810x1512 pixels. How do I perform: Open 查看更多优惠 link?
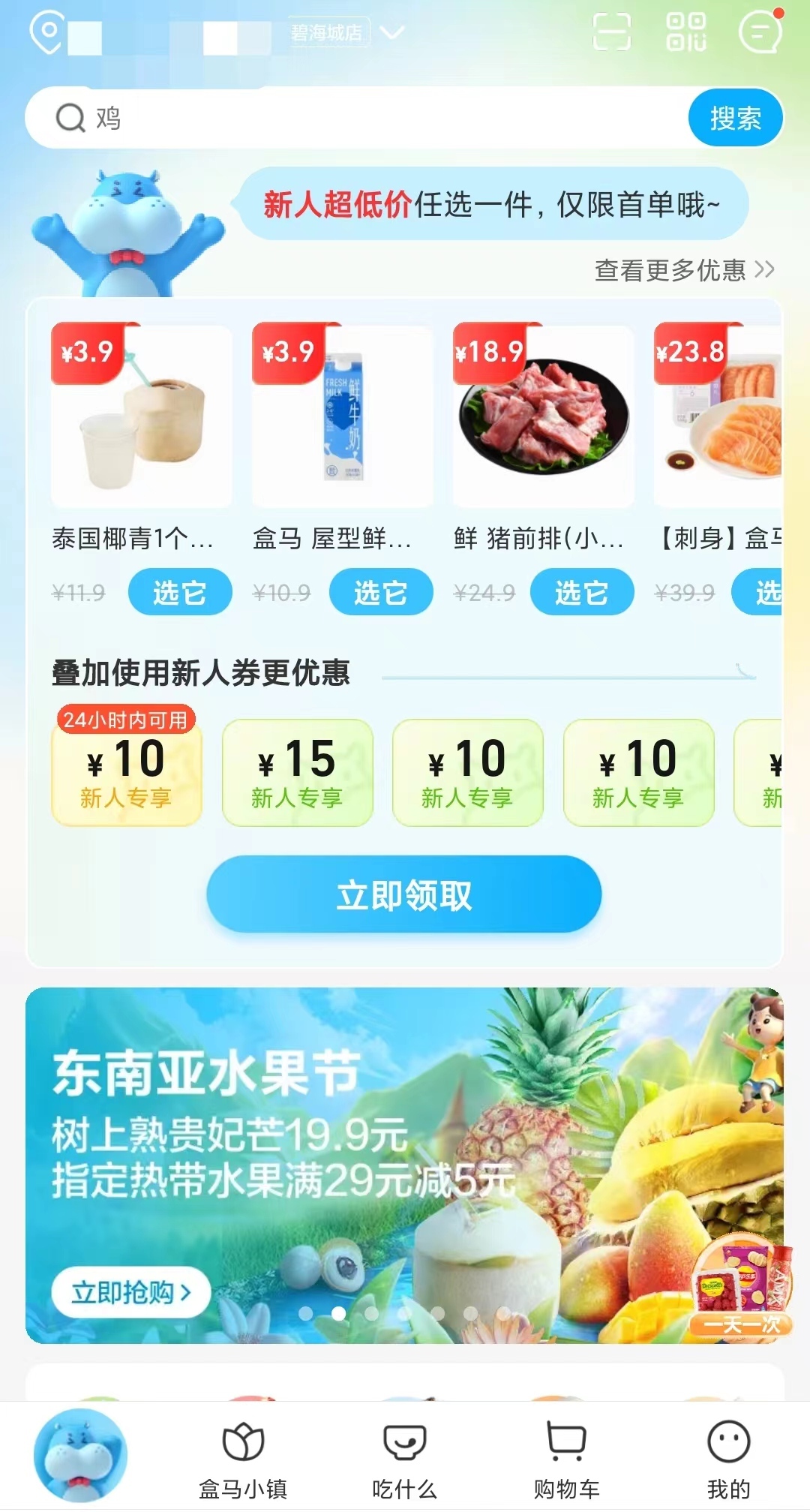coord(684,270)
